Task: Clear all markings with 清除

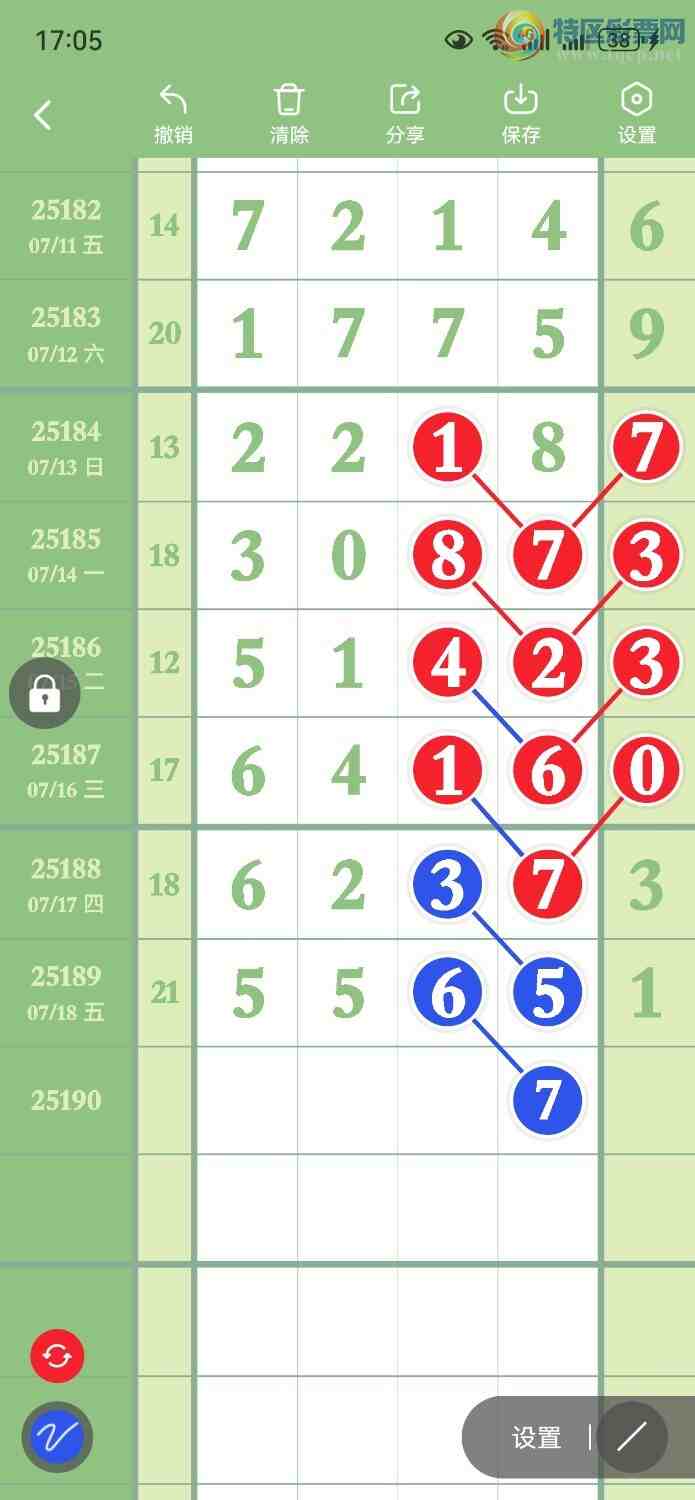Action: pos(289,115)
